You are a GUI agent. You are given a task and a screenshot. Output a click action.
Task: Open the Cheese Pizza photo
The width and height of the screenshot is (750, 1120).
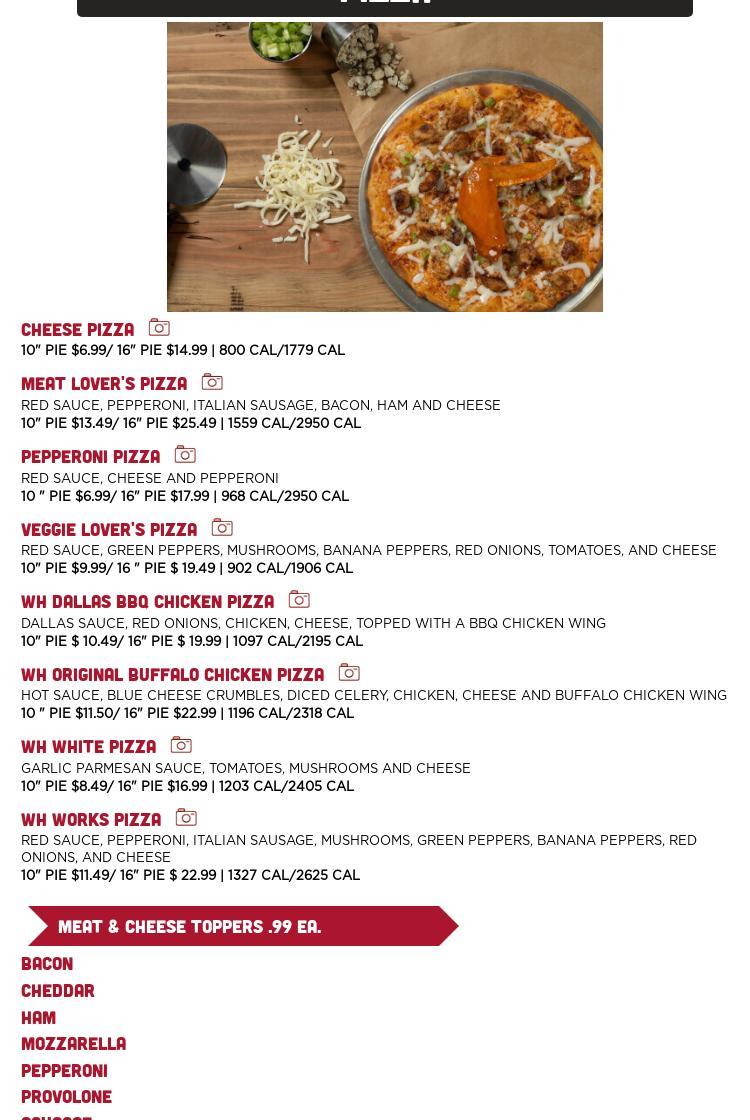coord(159,328)
